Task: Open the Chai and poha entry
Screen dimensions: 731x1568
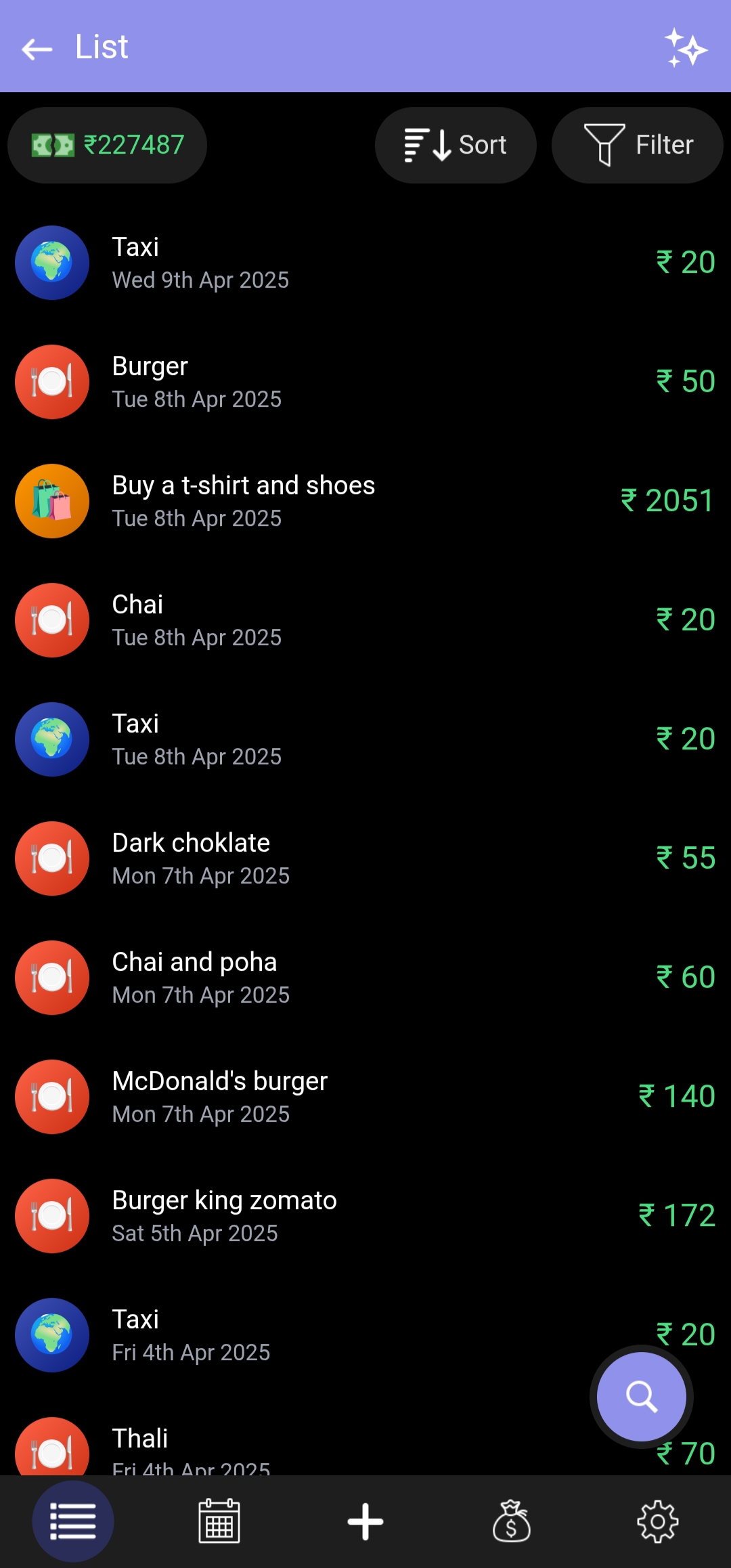Action: pos(365,978)
